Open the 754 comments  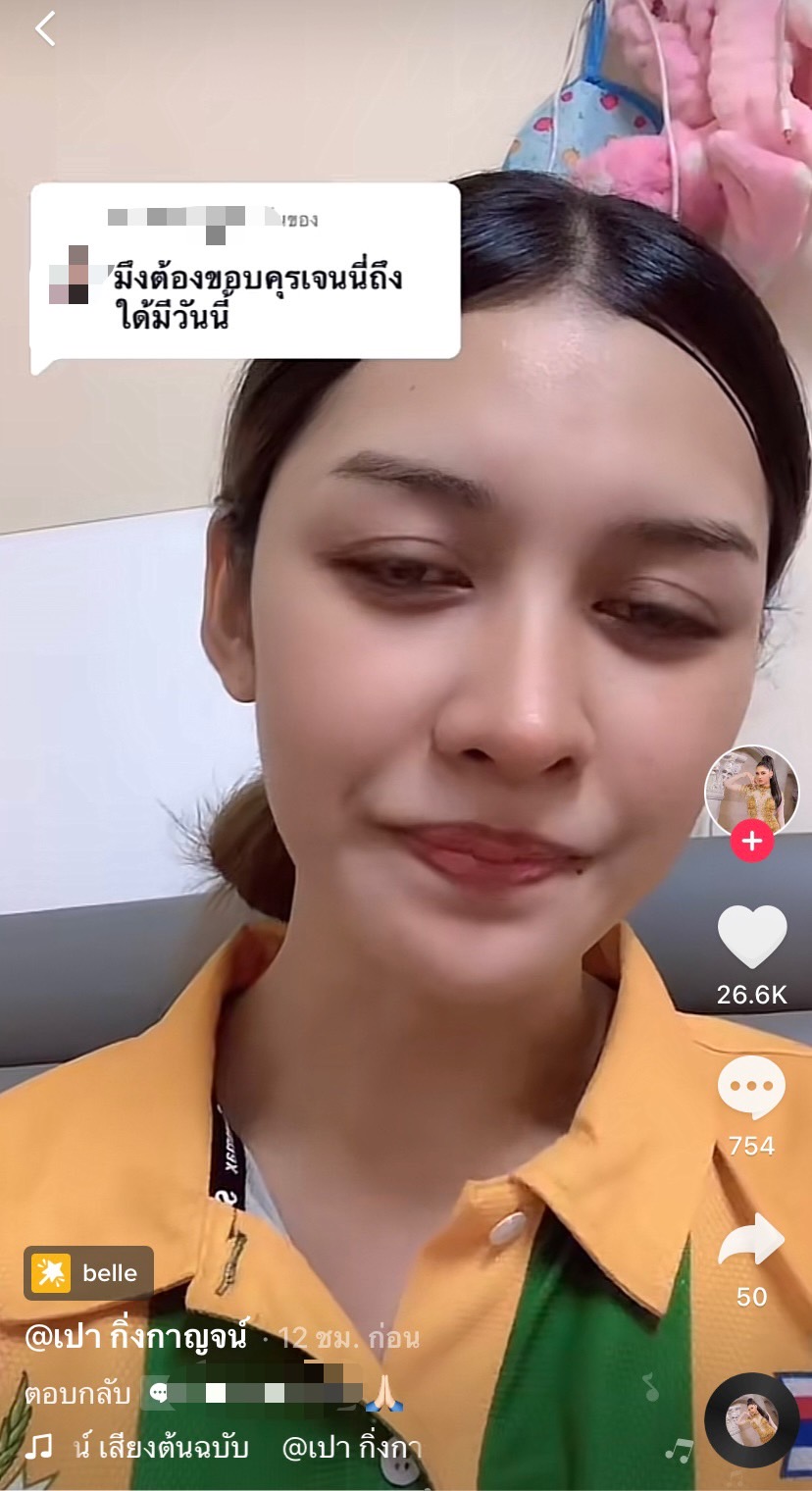tap(752, 1089)
